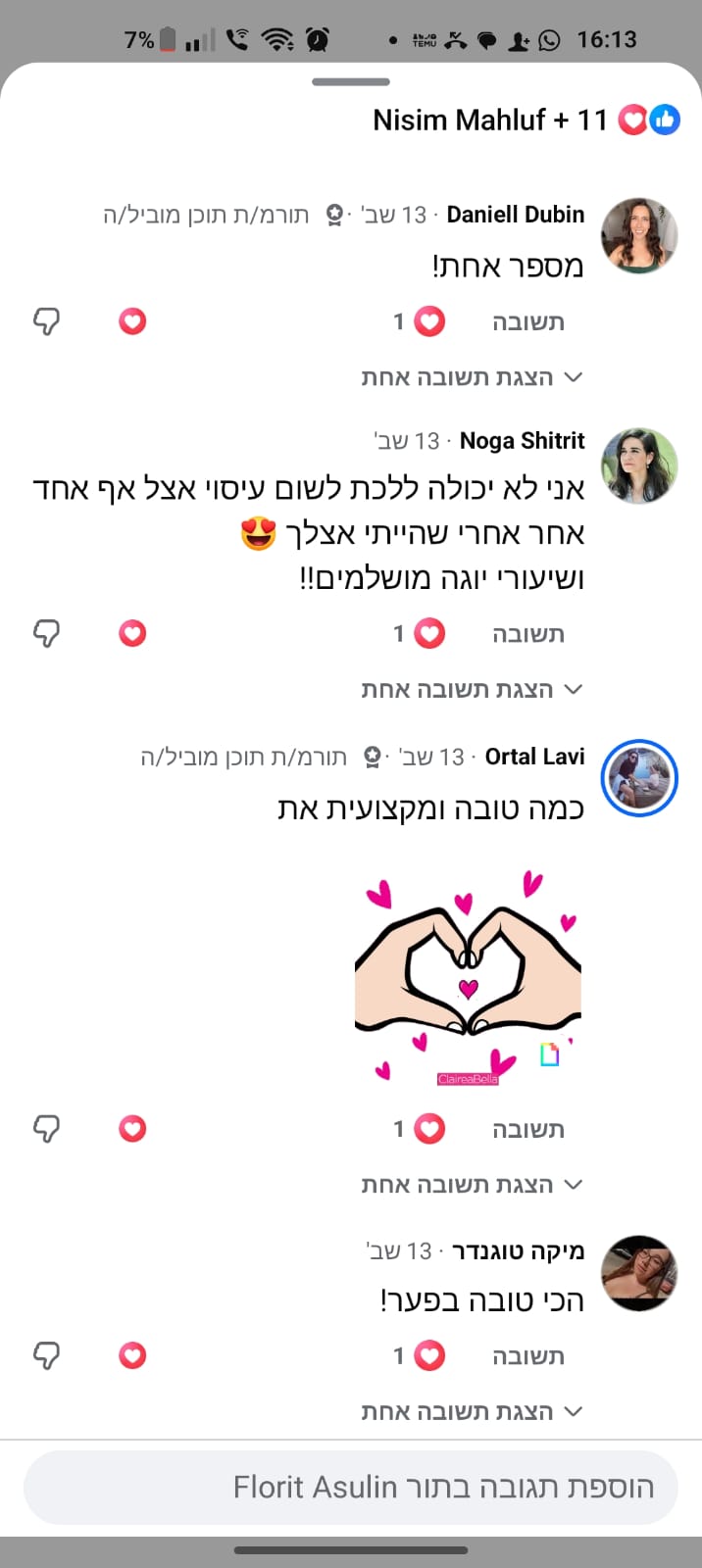Open the heart-hands sticker in Ortal Lavi's comment
702x1568 pixels.
pyautogui.click(x=469, y=977)
